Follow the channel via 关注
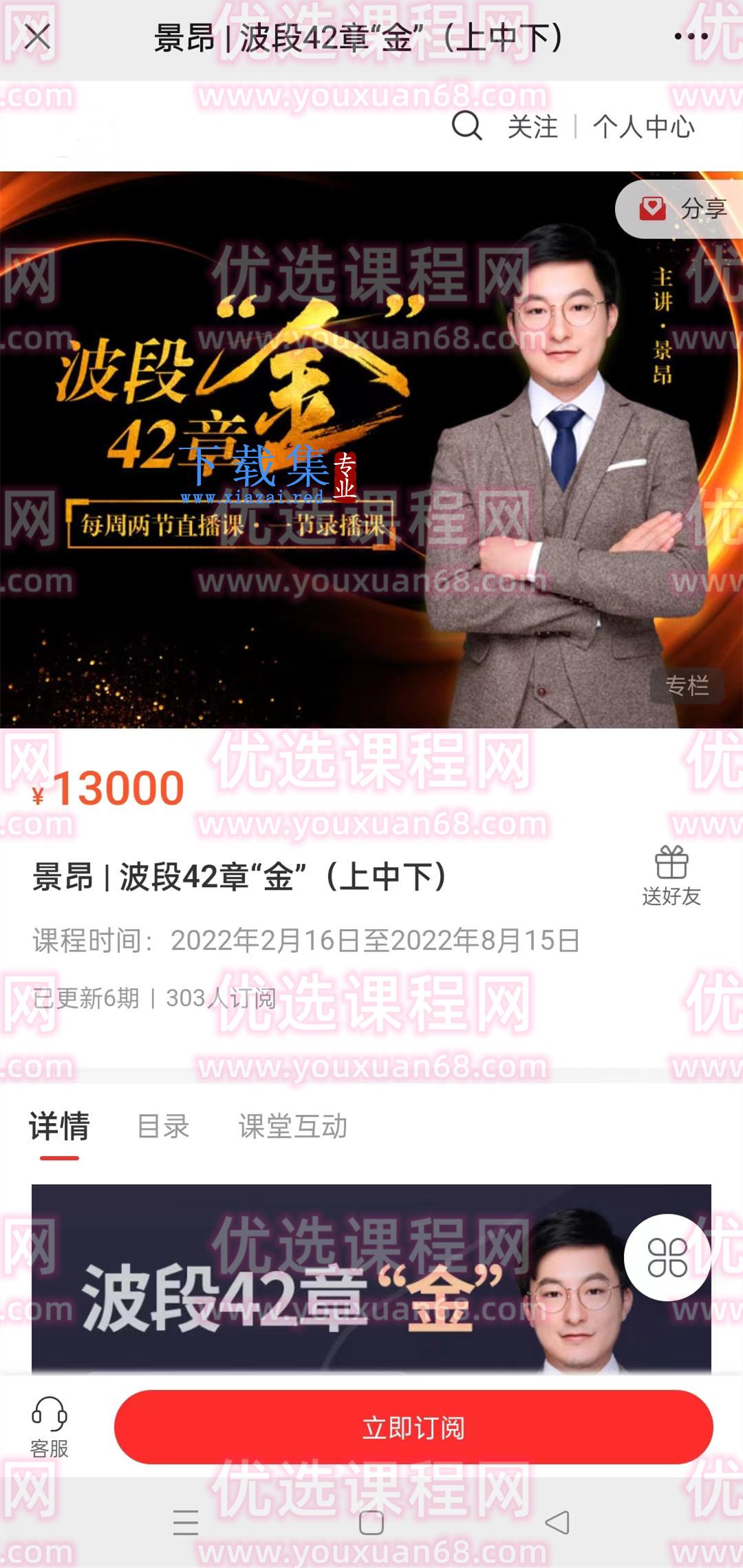Screen dimensions: 743x1568 [532, 127]
